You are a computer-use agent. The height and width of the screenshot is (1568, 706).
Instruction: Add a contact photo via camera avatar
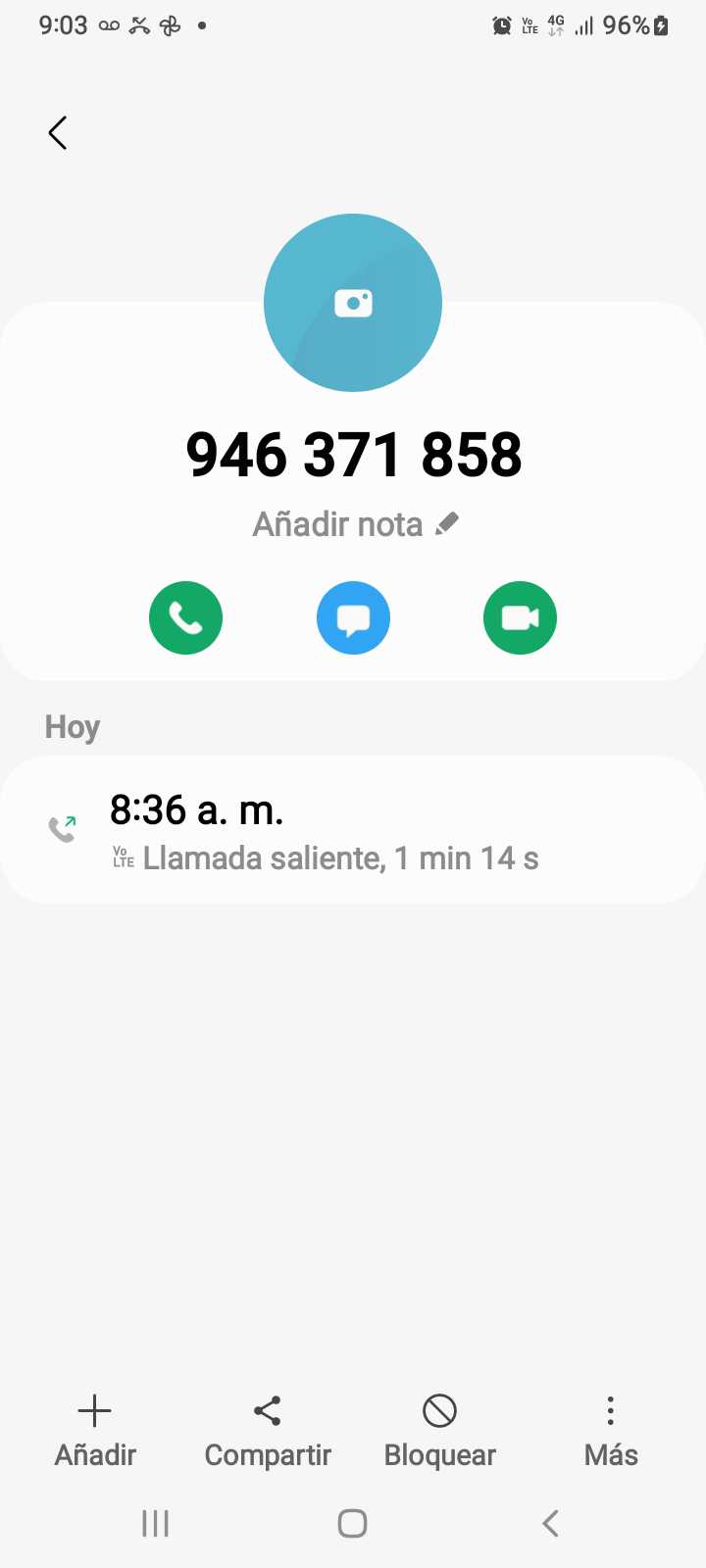click(x=353, y=303)
